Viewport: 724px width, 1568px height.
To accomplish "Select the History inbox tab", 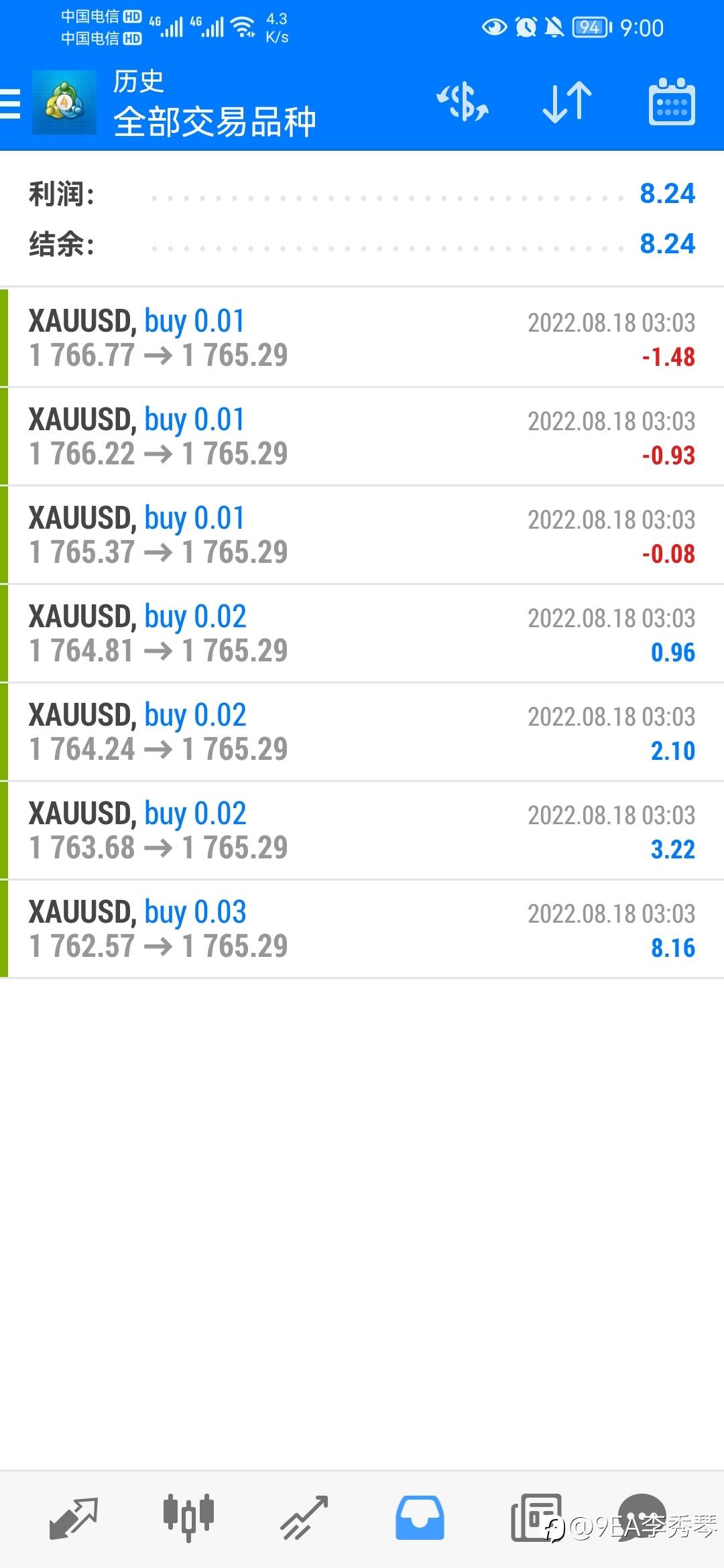I will tap(420, 1517).
